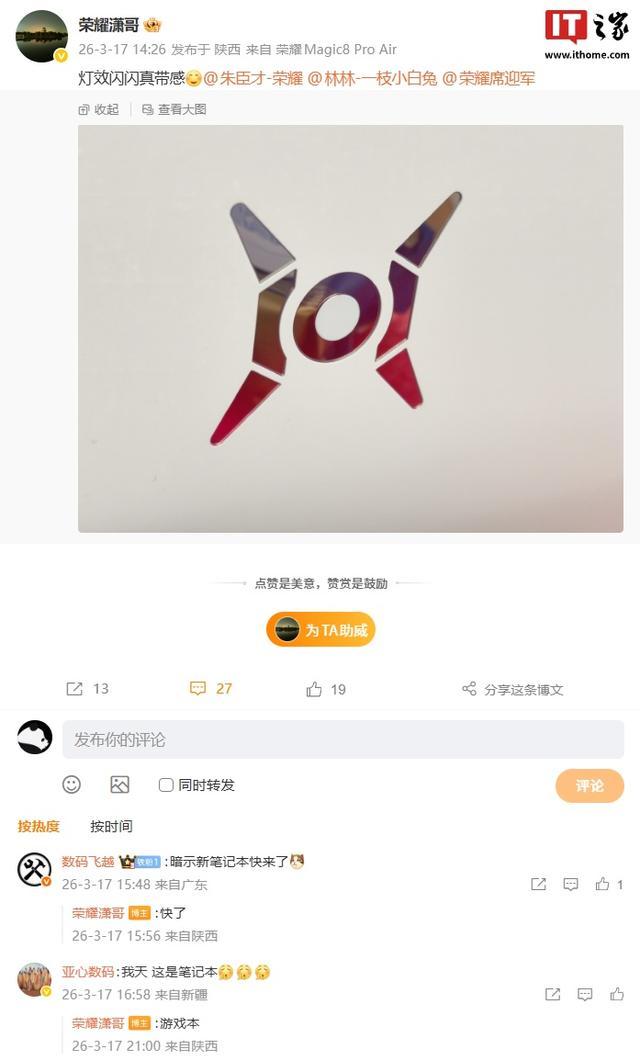Image resolution: width=640 pixels, height=1061 pixels.
Task: Submit with the orange 评论 button
Action: 589,786
